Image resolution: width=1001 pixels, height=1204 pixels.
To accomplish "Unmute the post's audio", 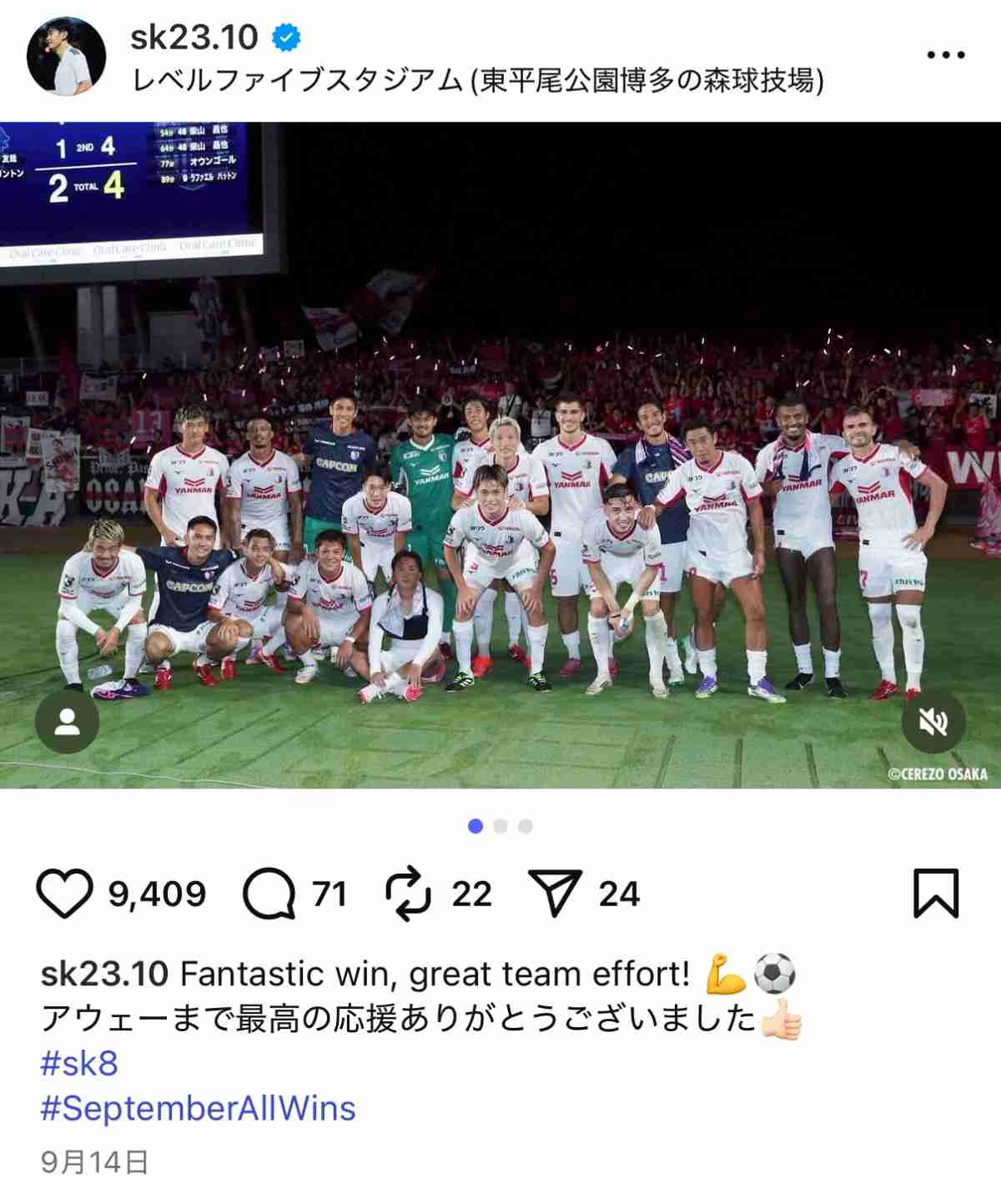I will point(933,722).
